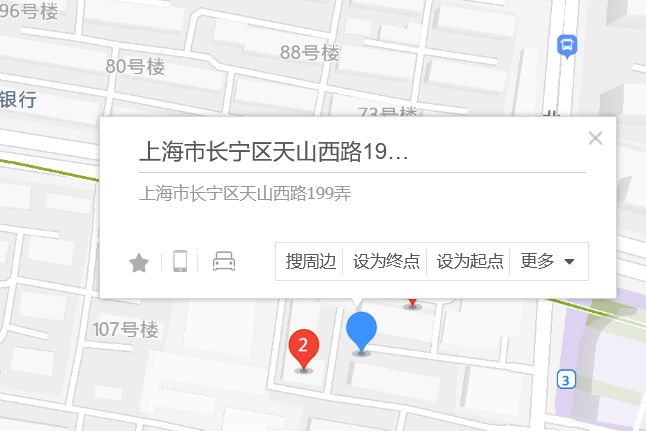The image size is (646, 431).
Task: Close the location info popup
Action: tap(596, 139)
